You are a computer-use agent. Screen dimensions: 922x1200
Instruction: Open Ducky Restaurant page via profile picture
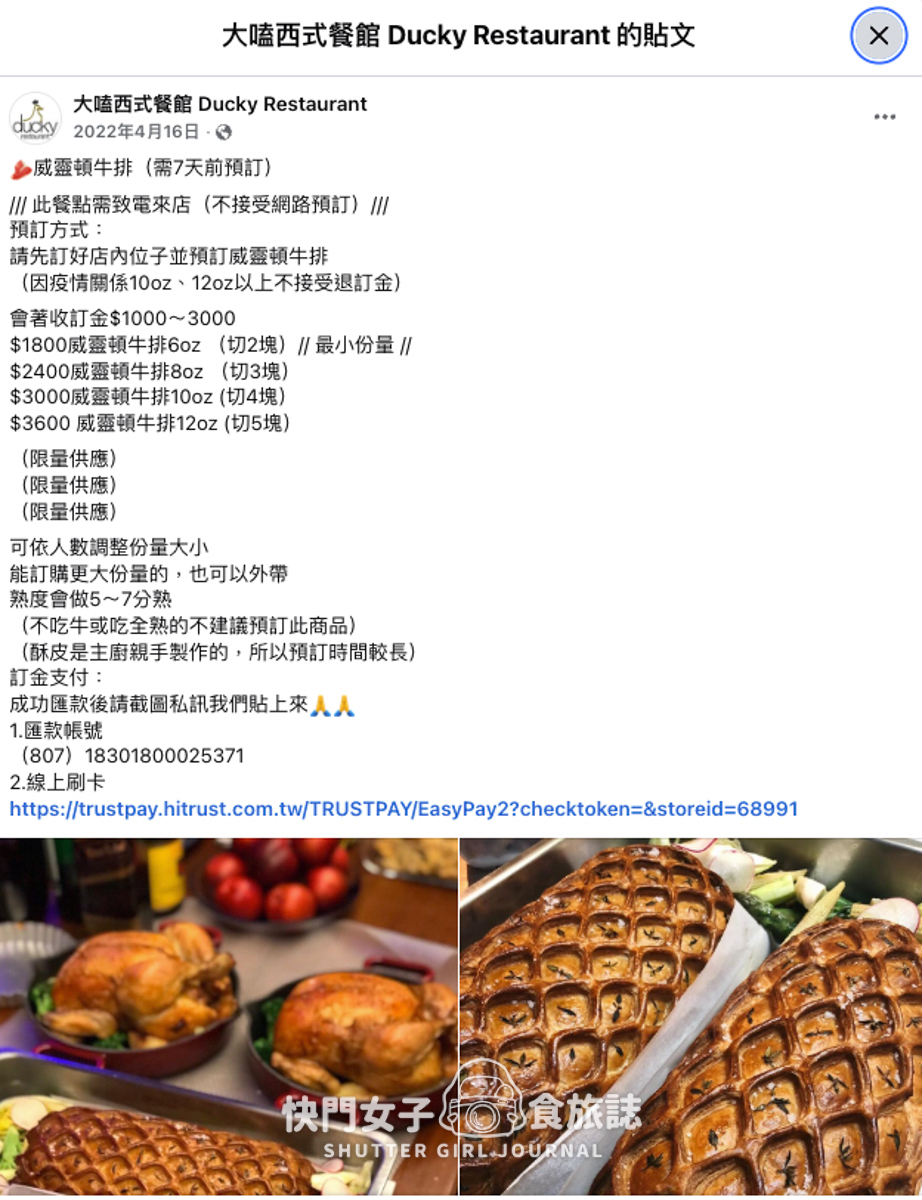(x=35, y=118)
